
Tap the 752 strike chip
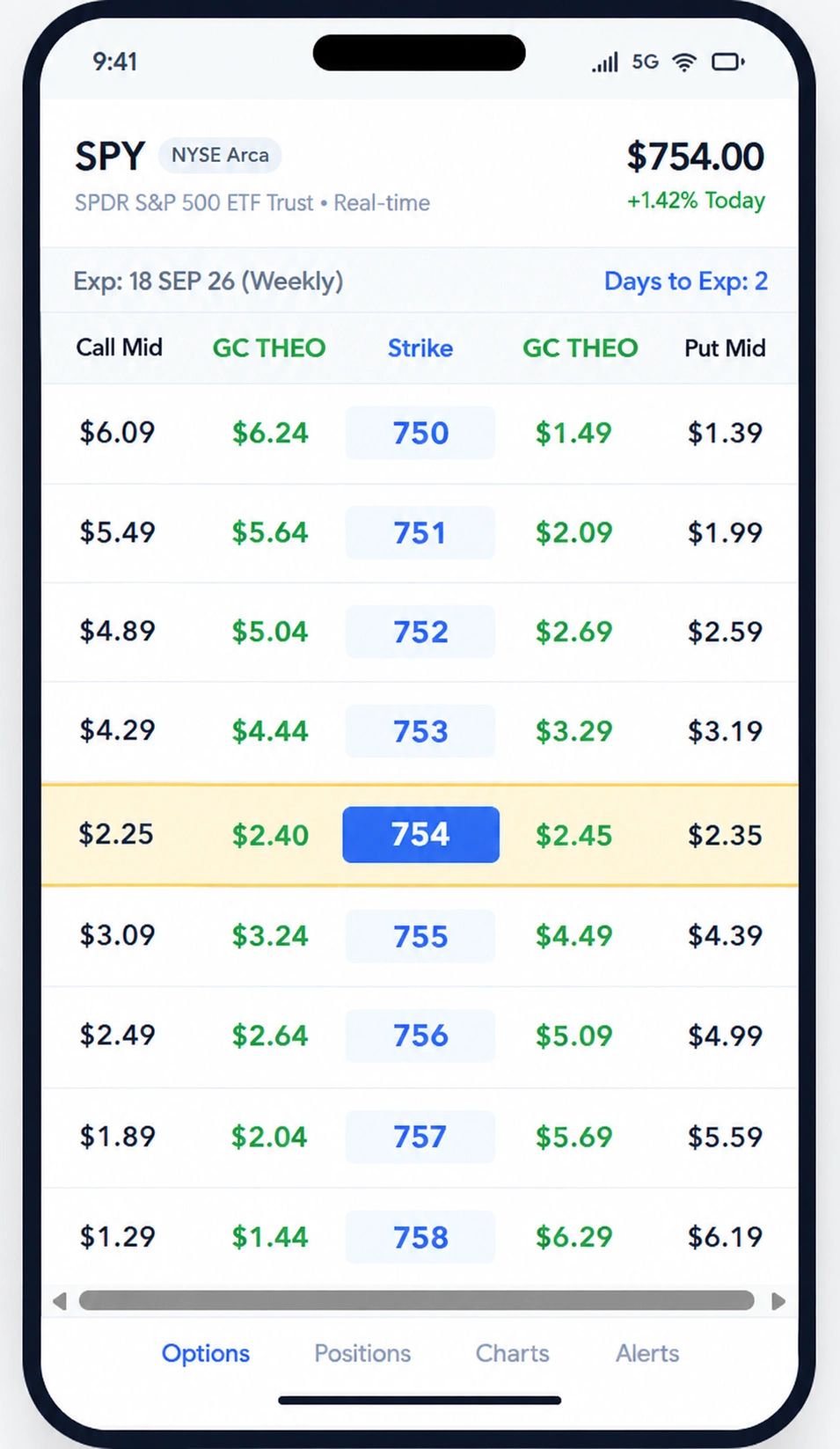(420, 632)
